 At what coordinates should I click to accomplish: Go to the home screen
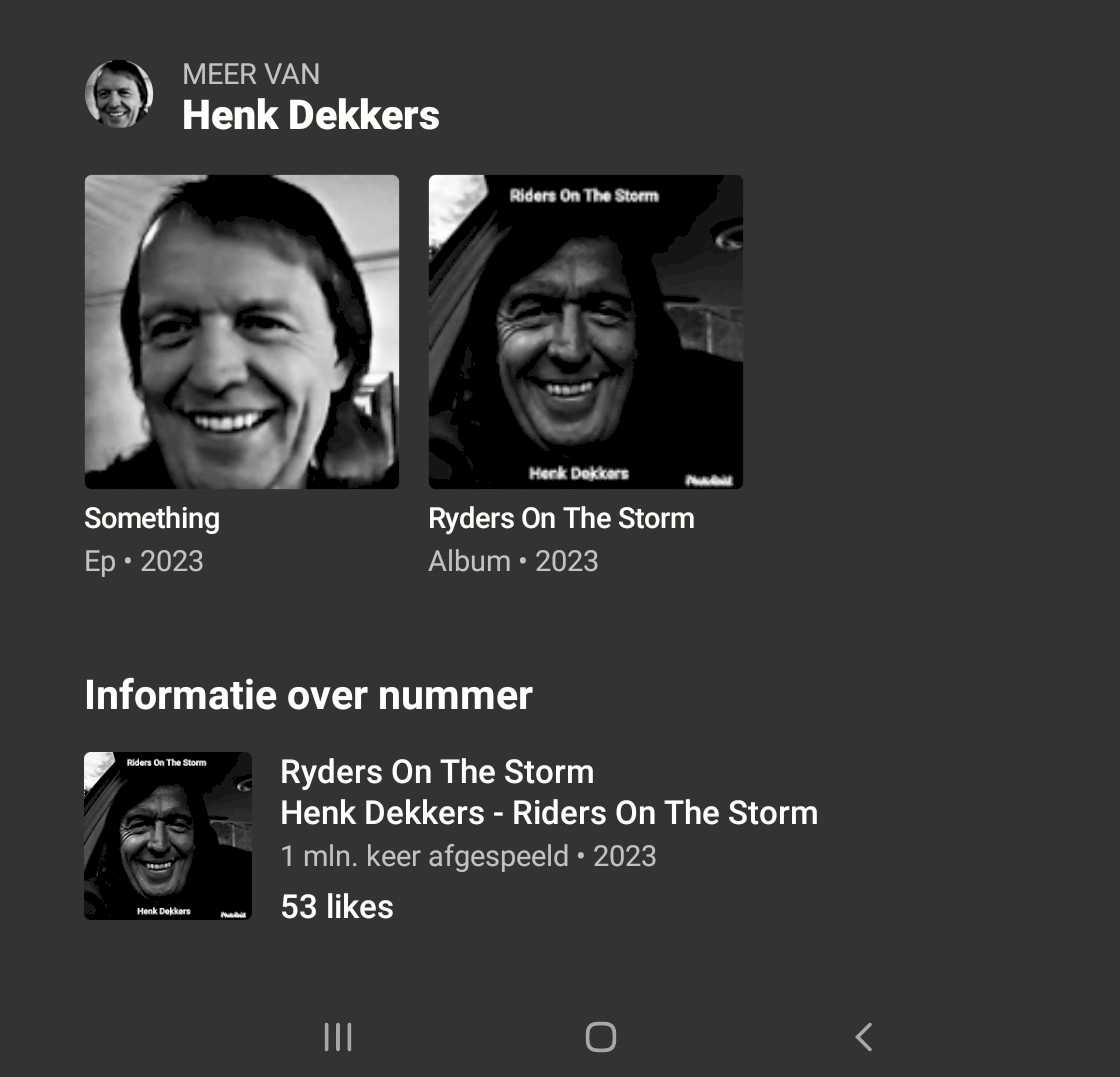coord(600,1037)
